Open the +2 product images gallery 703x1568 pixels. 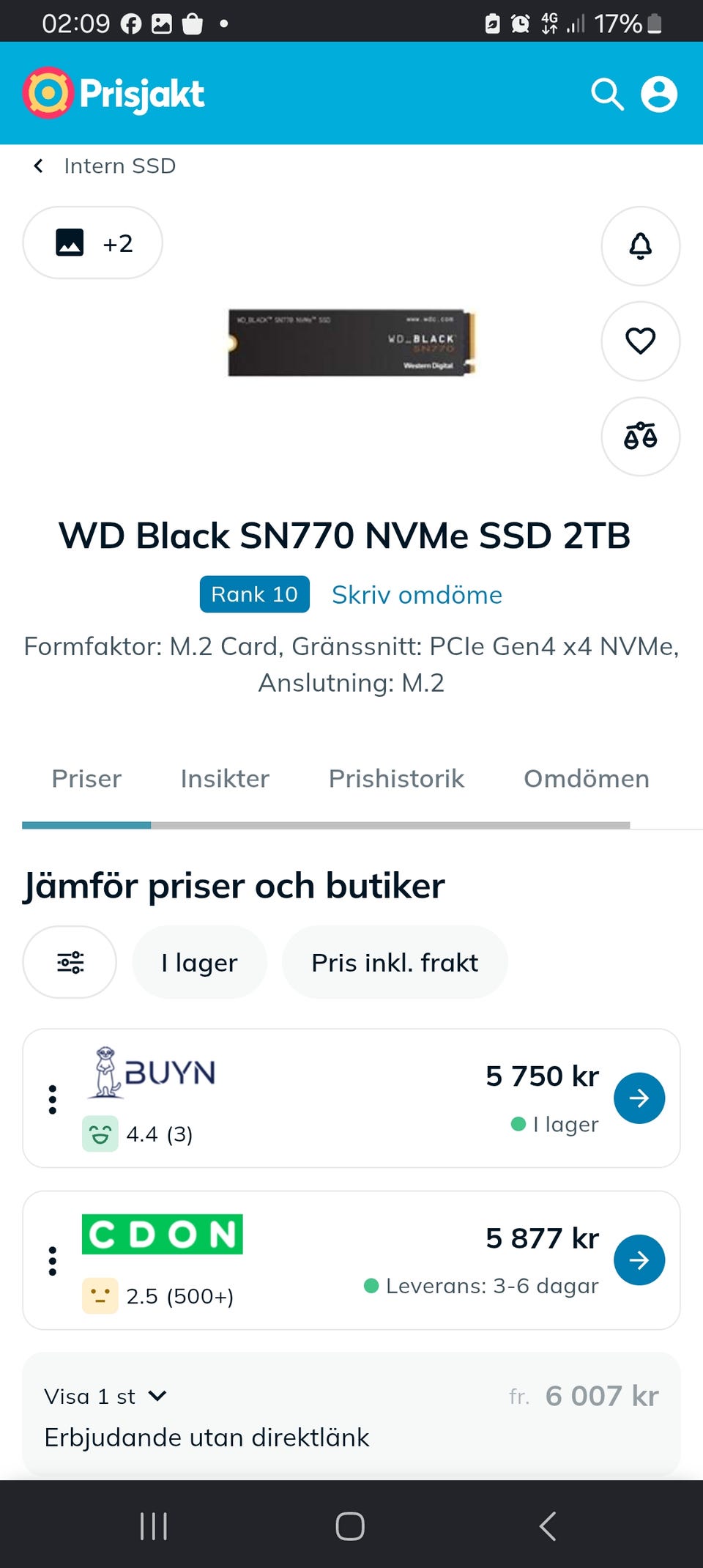click(93, 243)
